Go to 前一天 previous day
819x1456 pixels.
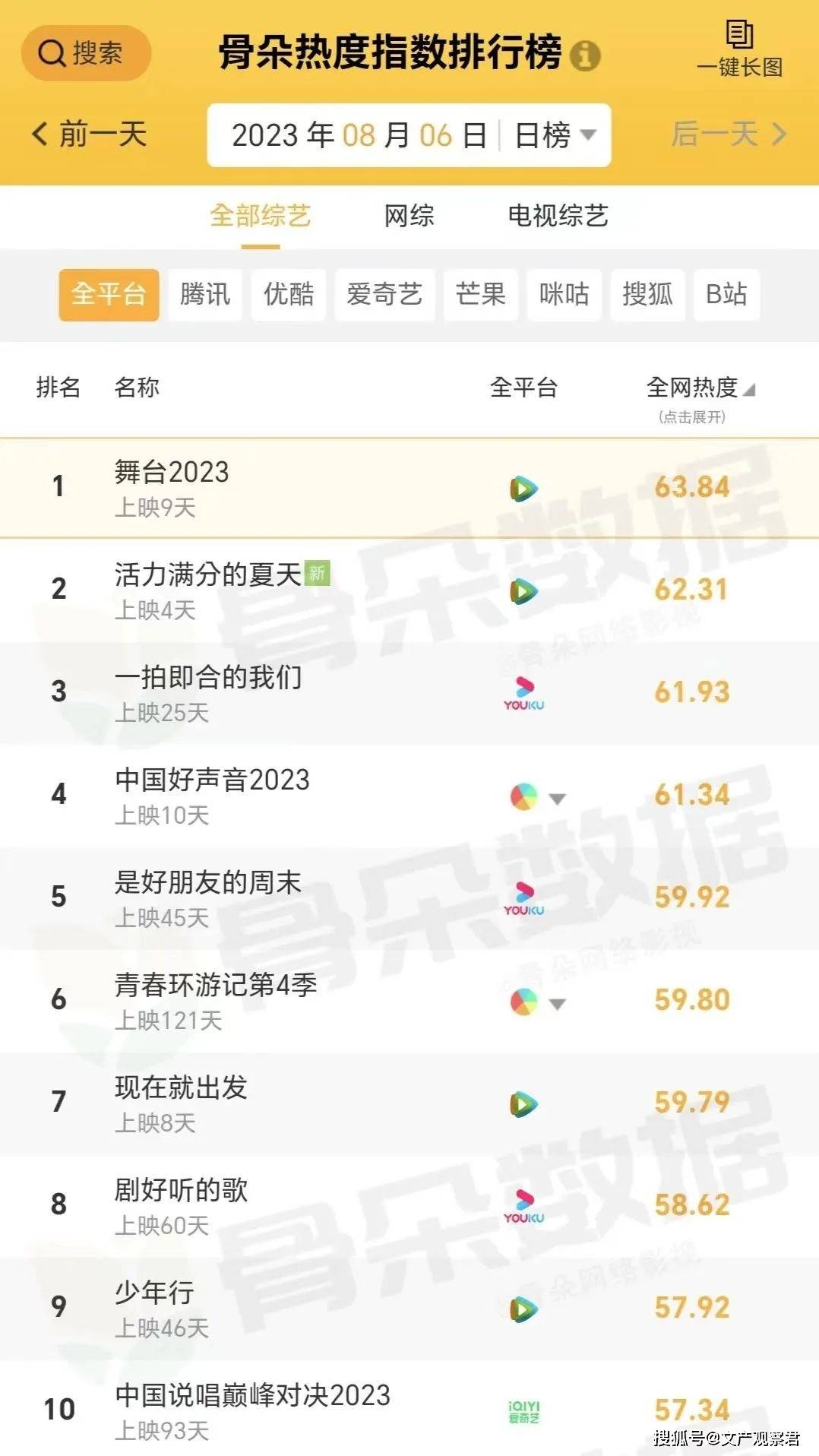(89, 135)
